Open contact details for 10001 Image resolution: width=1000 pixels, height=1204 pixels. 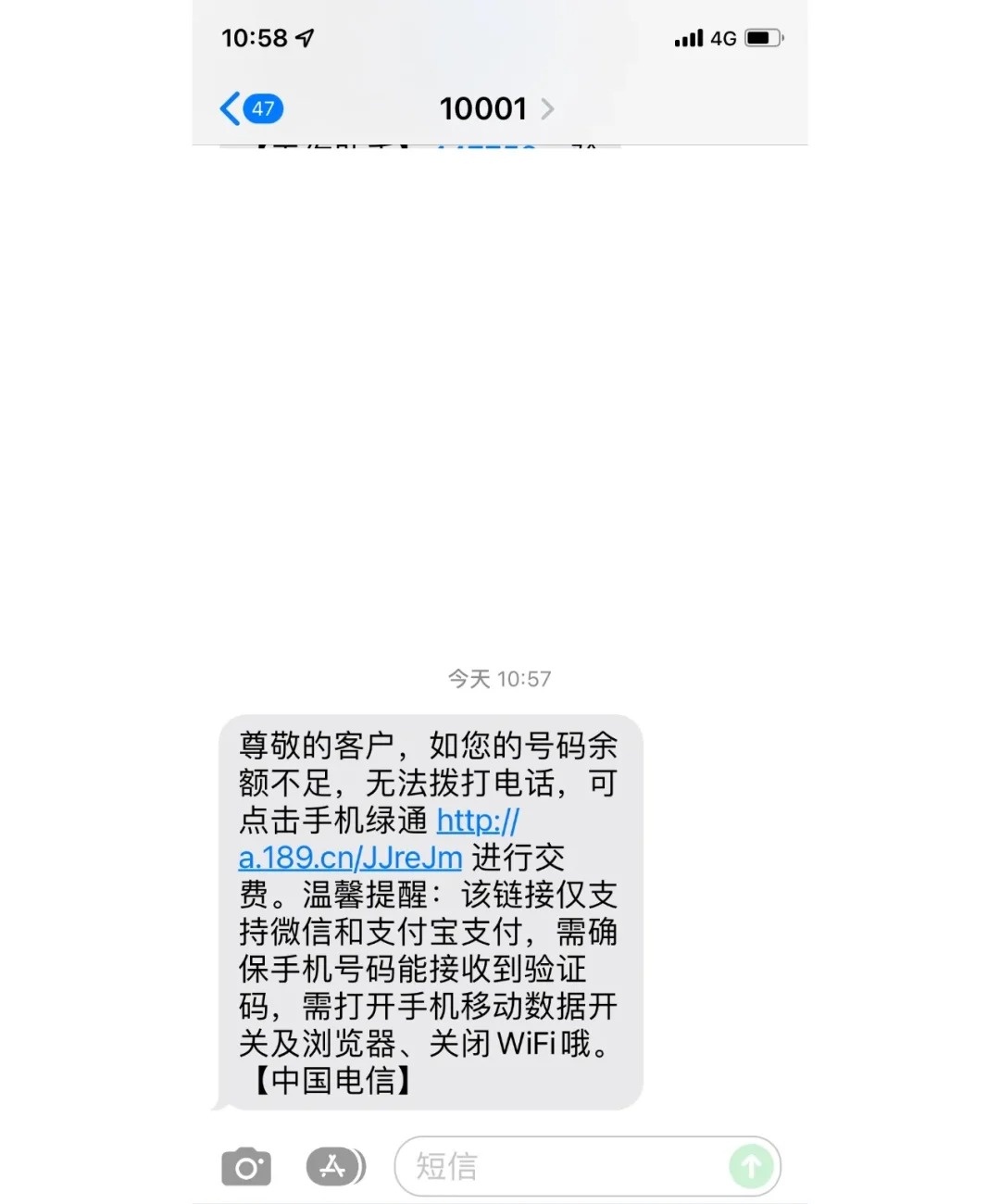click(496, 109)
